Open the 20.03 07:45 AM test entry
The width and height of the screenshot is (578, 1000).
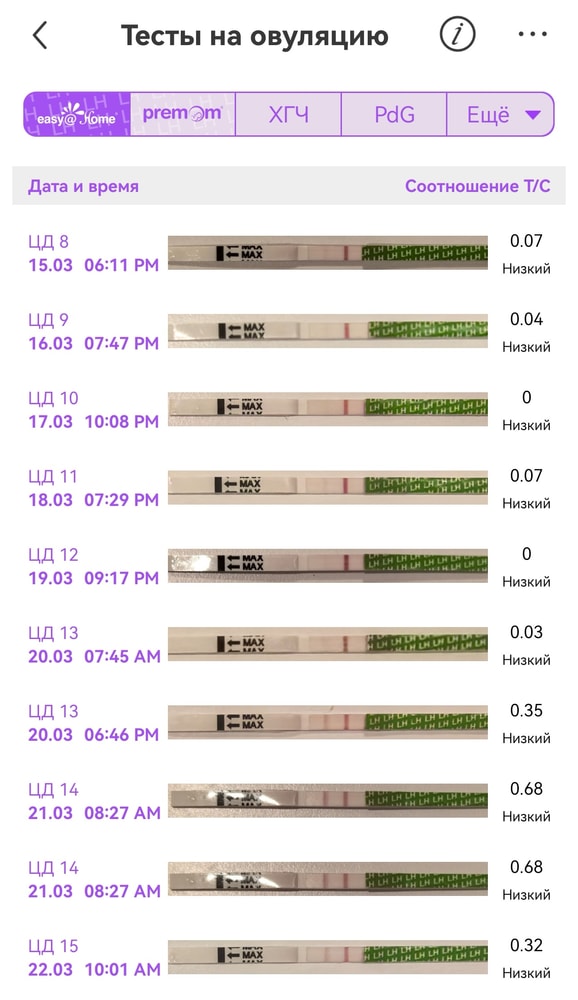[289, 645]
